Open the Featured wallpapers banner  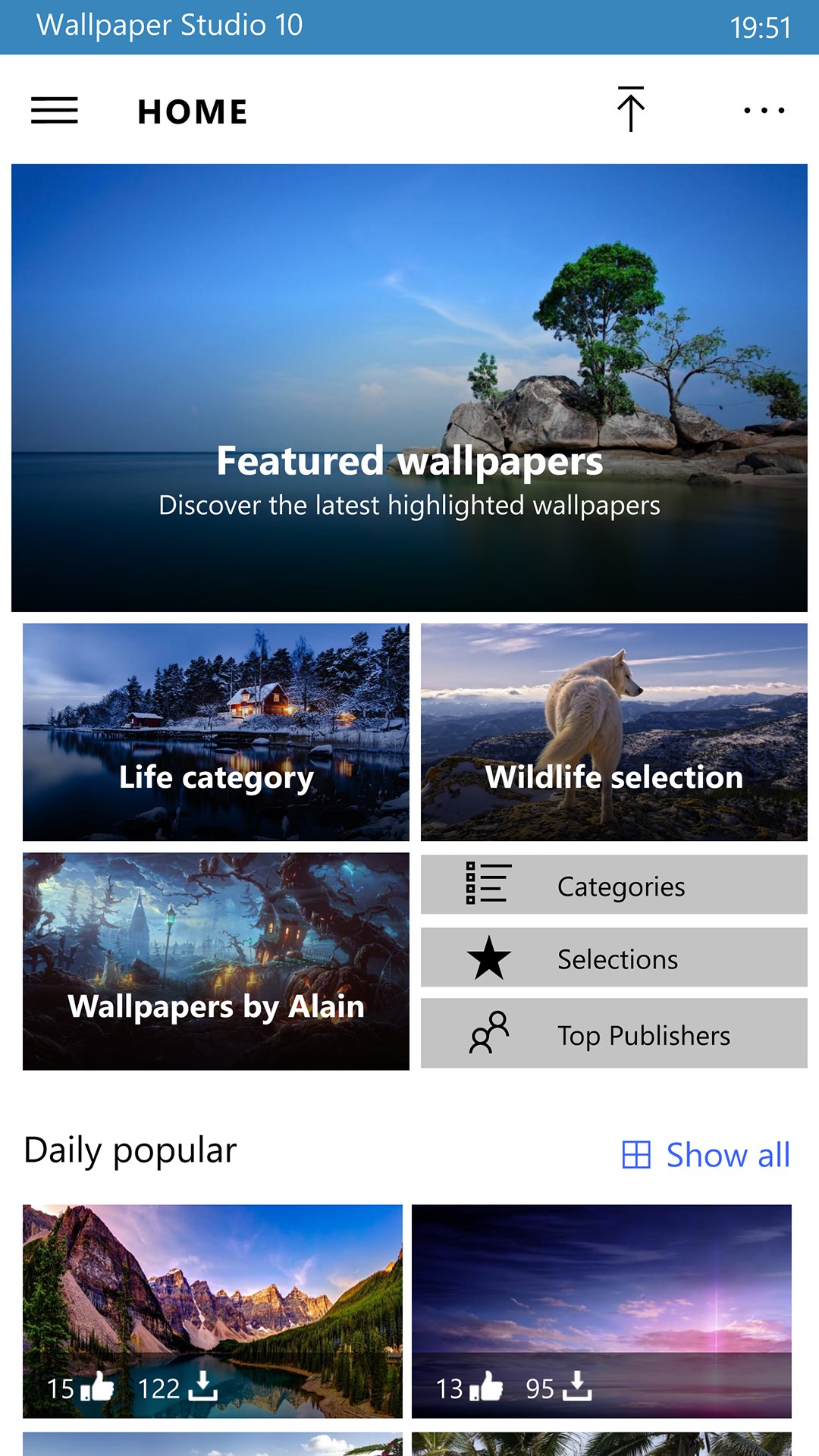pos(409,388)
